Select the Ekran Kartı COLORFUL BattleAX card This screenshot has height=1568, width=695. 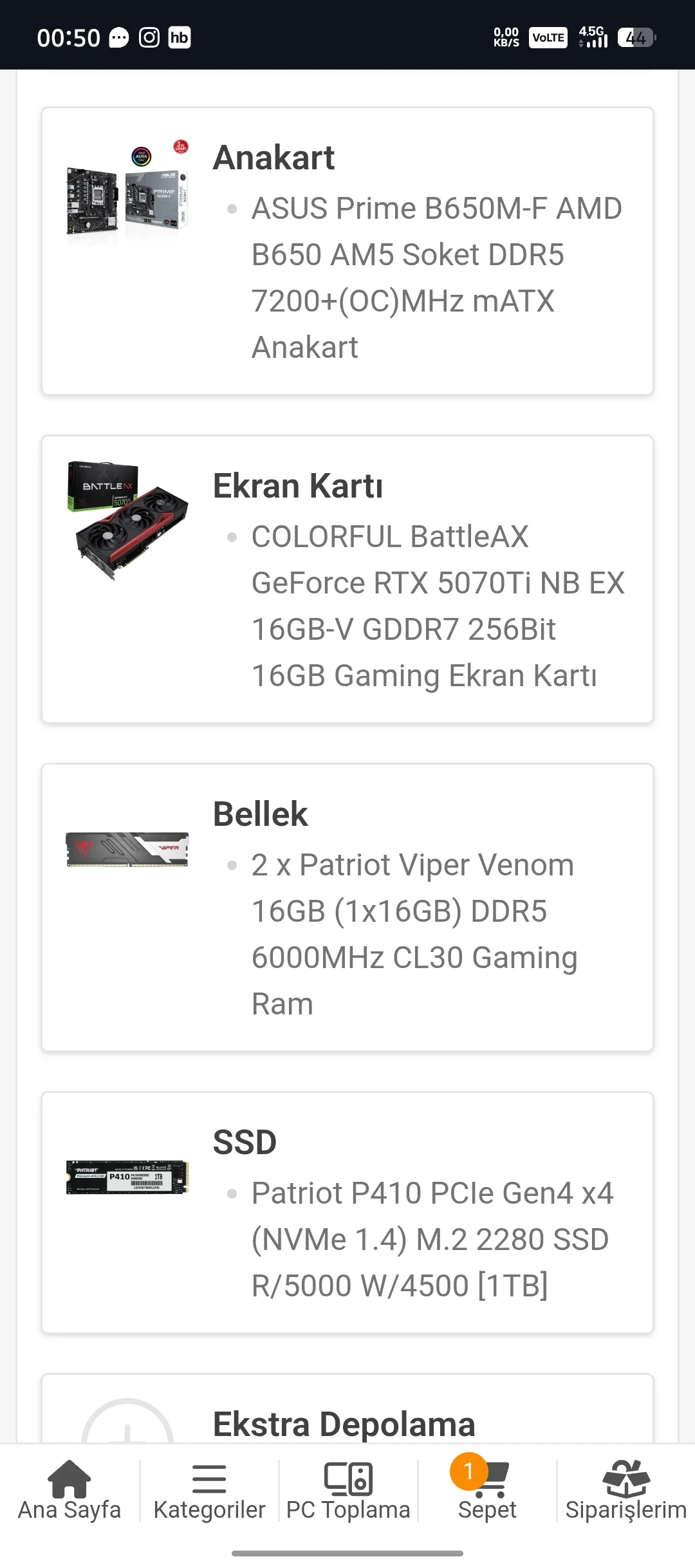[x=347, y=579]
